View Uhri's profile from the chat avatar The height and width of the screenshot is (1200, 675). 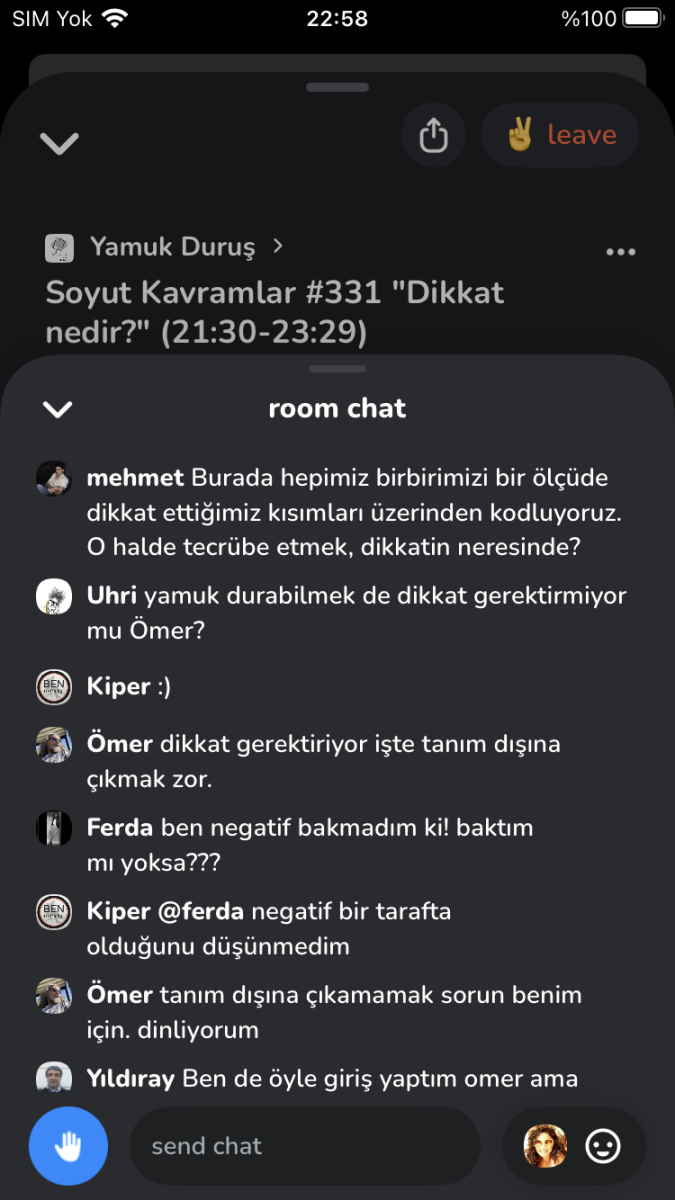coord(54,597)
